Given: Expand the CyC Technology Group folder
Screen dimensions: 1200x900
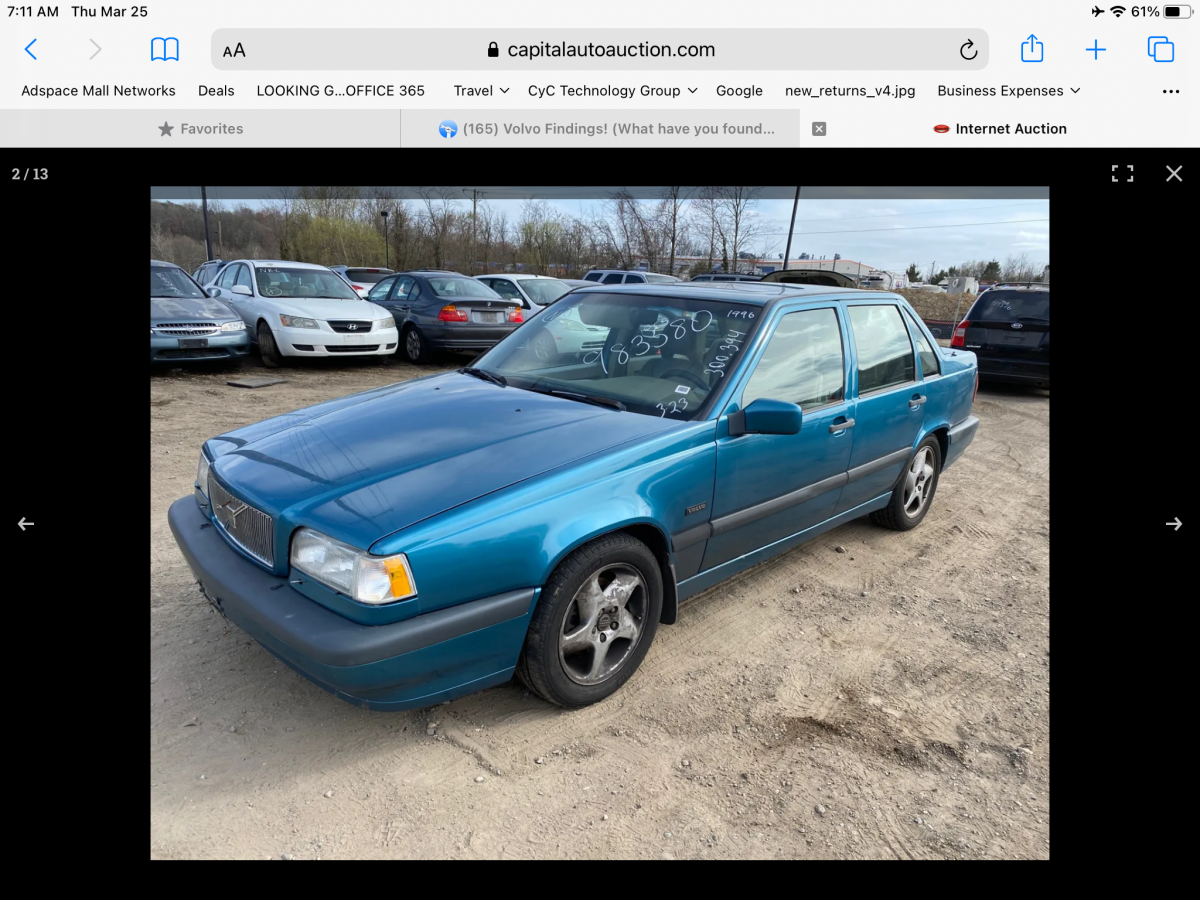Looking at the screenshot, I should [x=612, y=90].
